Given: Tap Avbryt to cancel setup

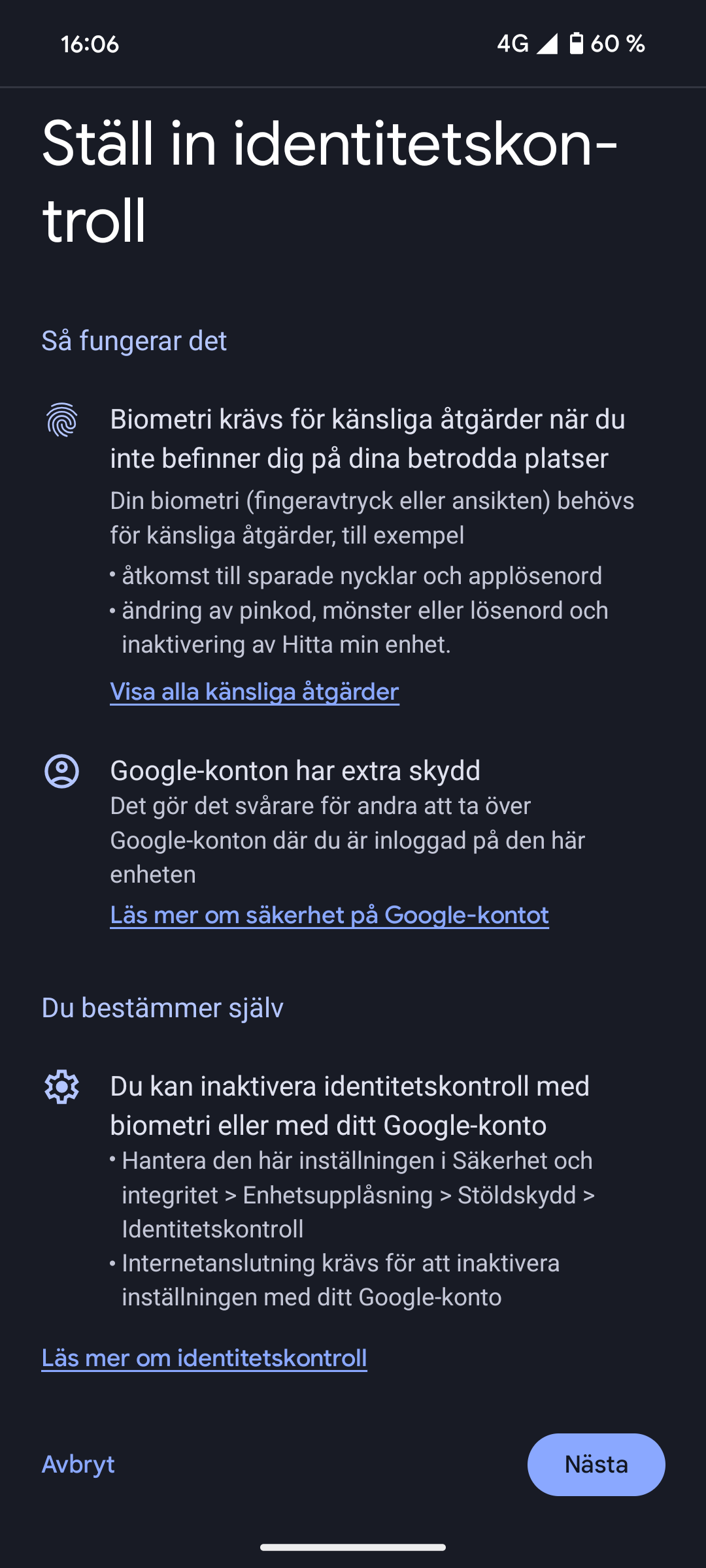Looking at the screenshot, I should pyautogui.click(x=78, y=1464).
